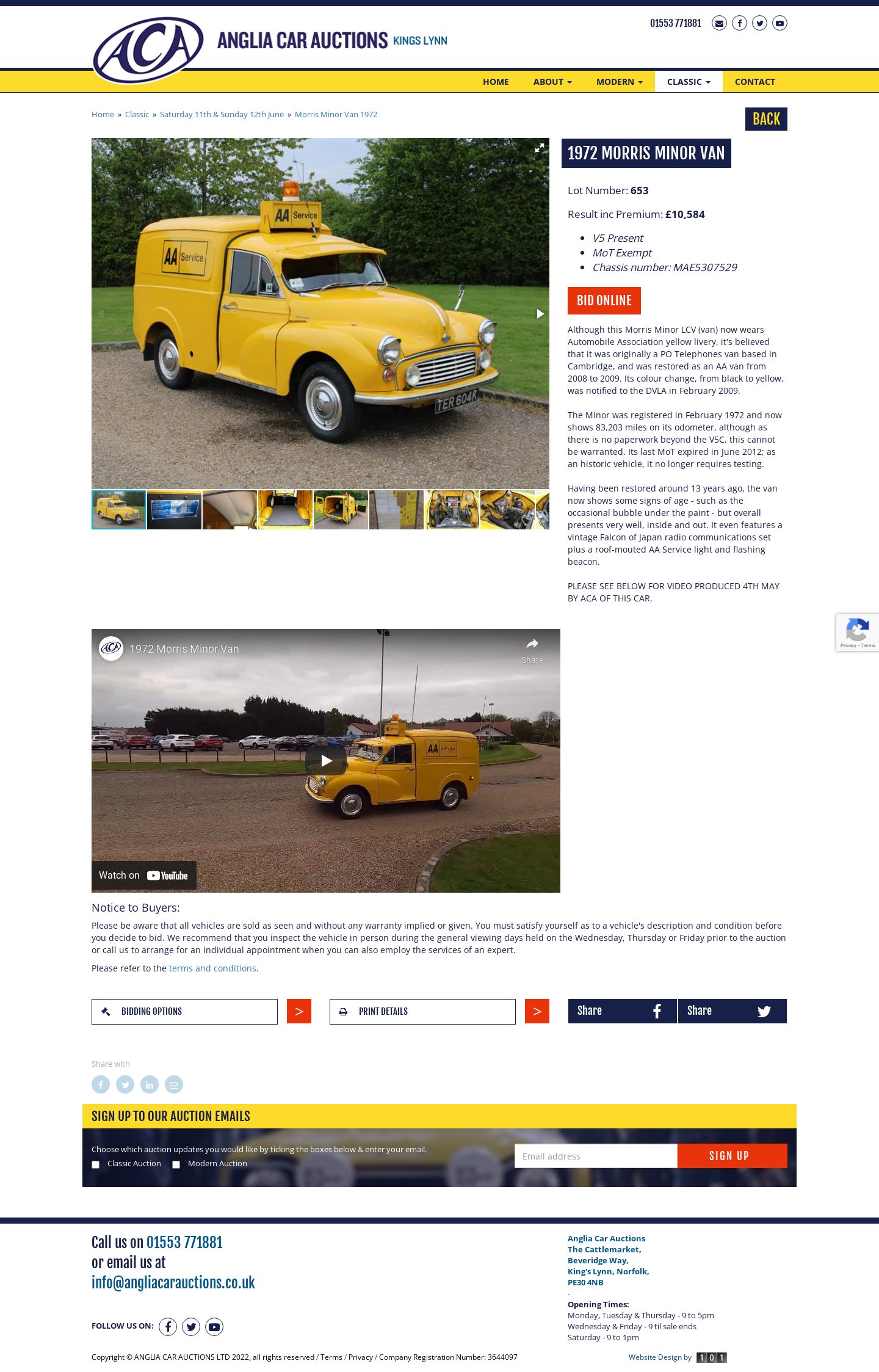
Task: Open the Saturday 11th & Sunday 12th June breadcrumb
Action: [x=222, y=114]
